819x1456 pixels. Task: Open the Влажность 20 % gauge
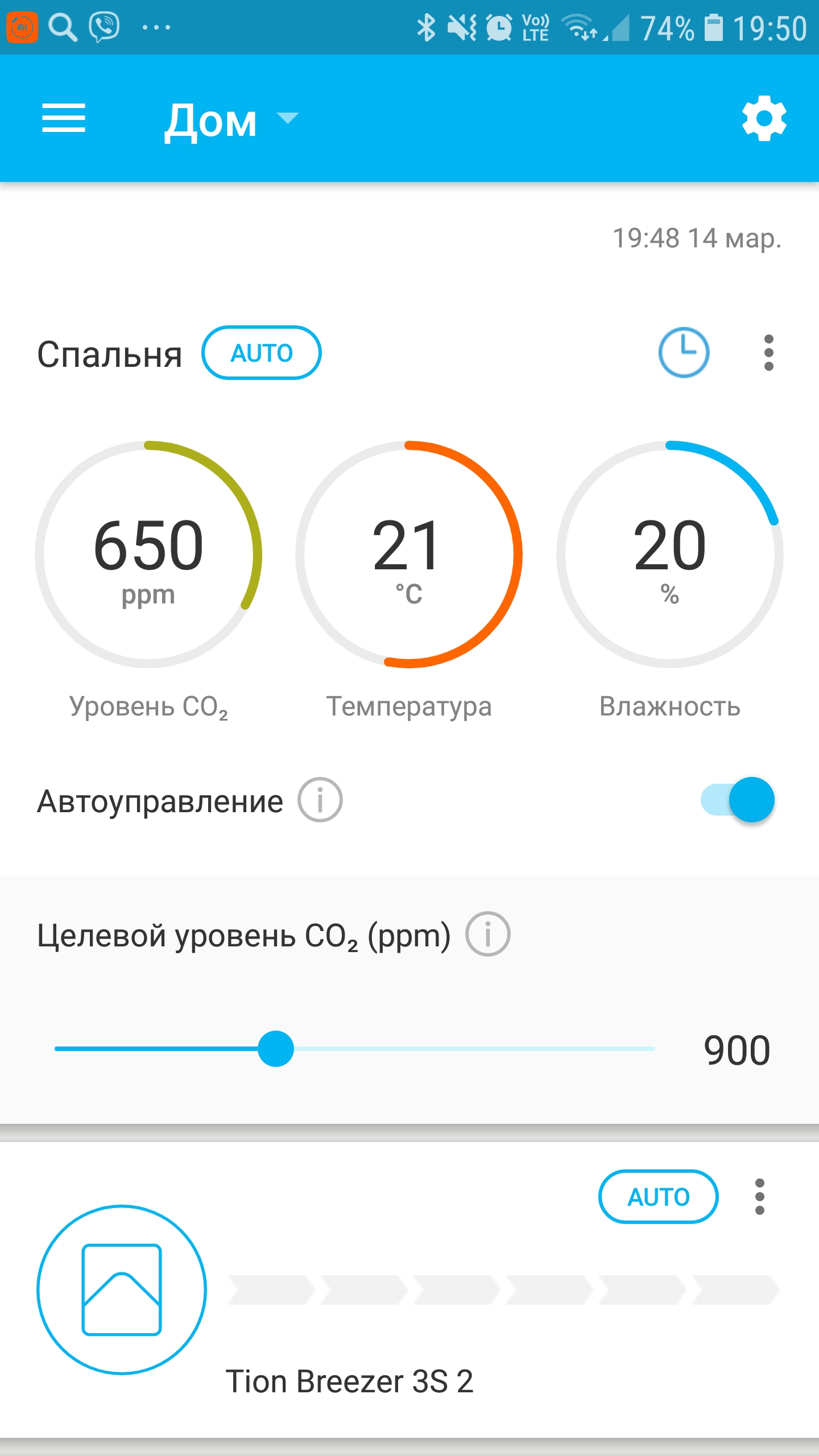[670, 554]
